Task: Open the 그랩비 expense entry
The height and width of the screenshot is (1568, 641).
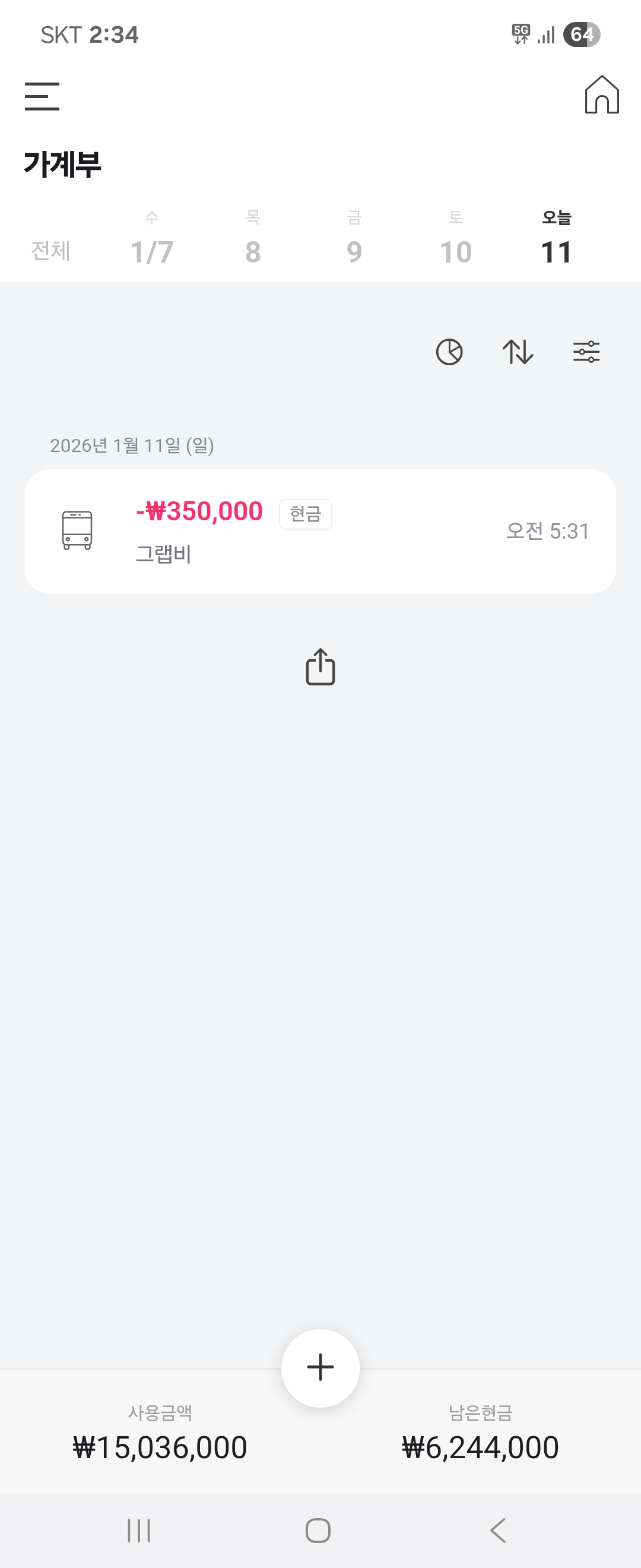Action: [320, 532]
